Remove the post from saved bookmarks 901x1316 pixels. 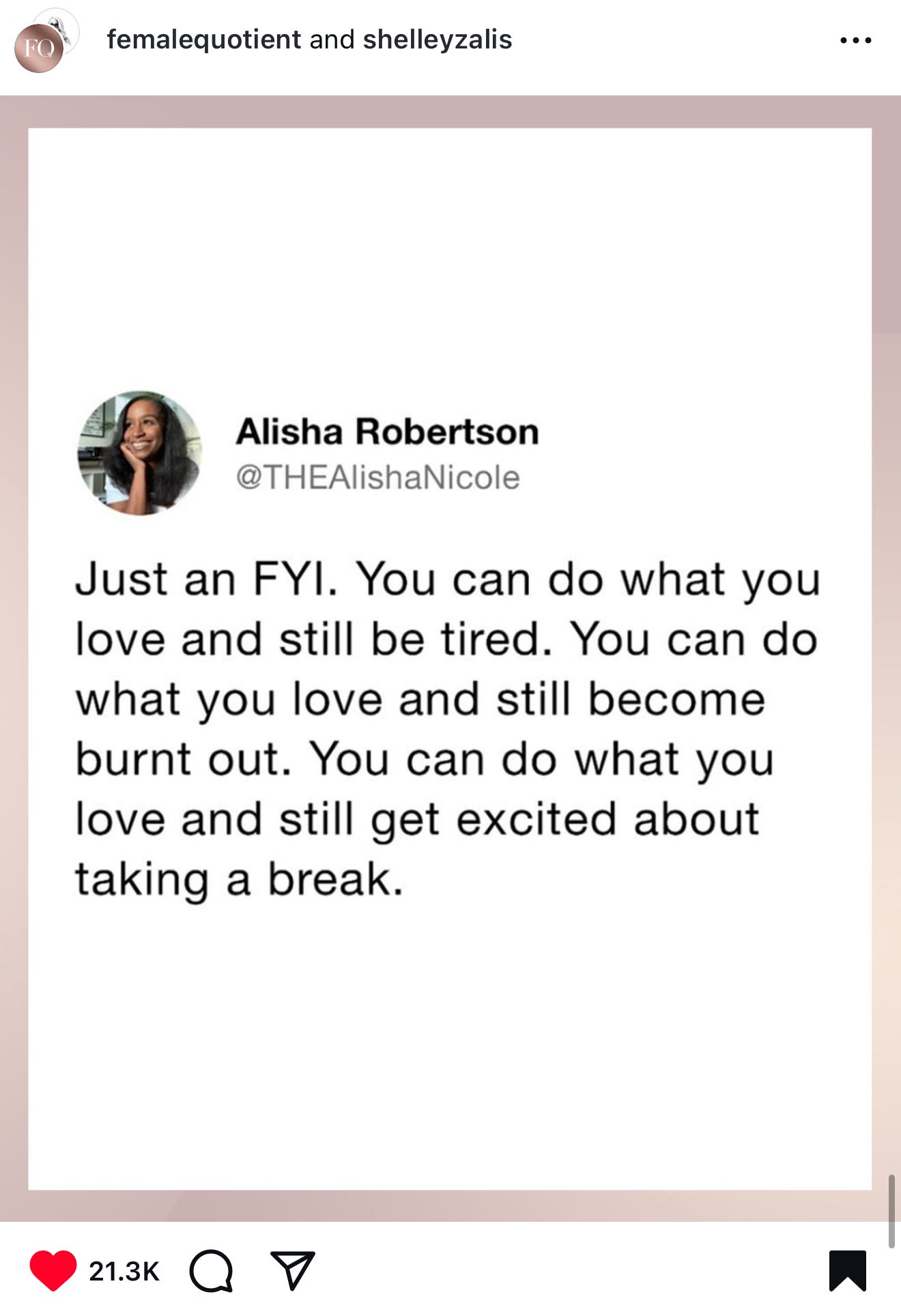(847, 1270)
